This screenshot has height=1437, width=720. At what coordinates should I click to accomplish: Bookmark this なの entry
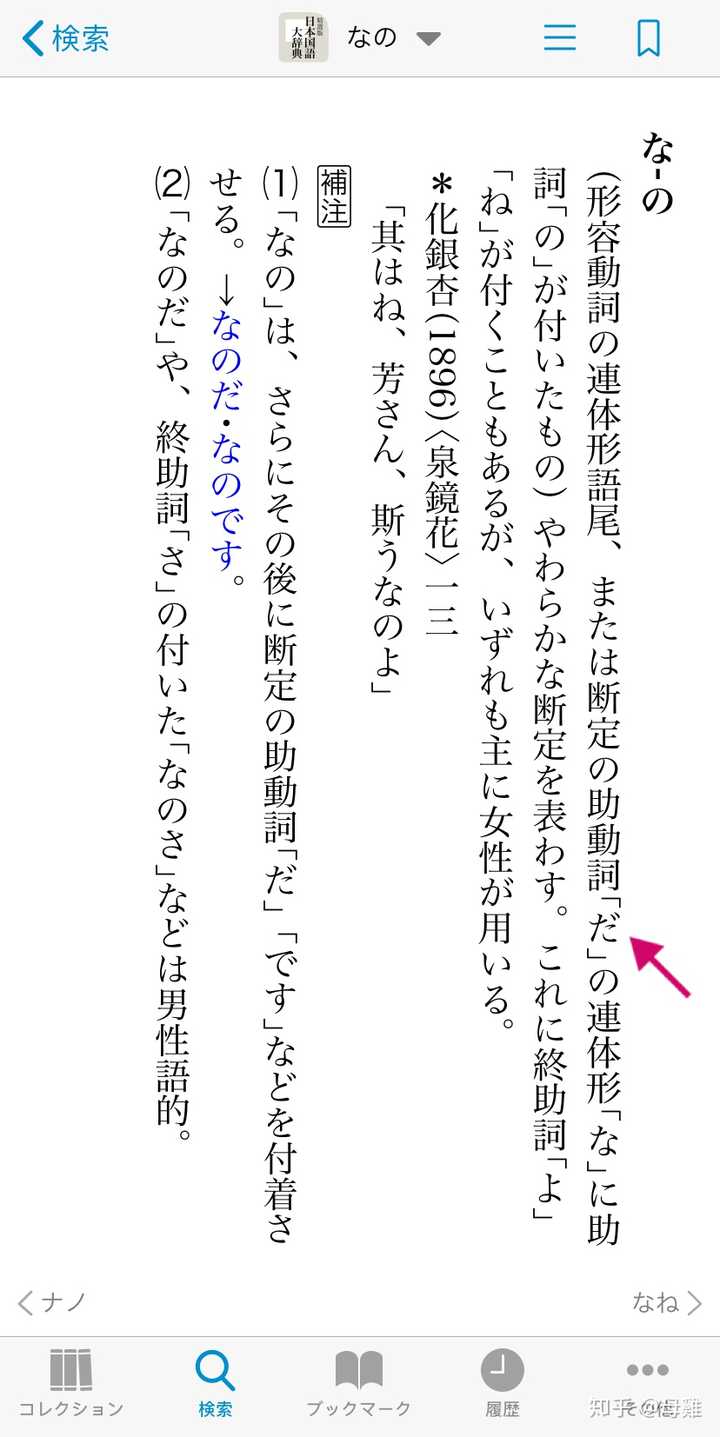click(x=648, y=38)
